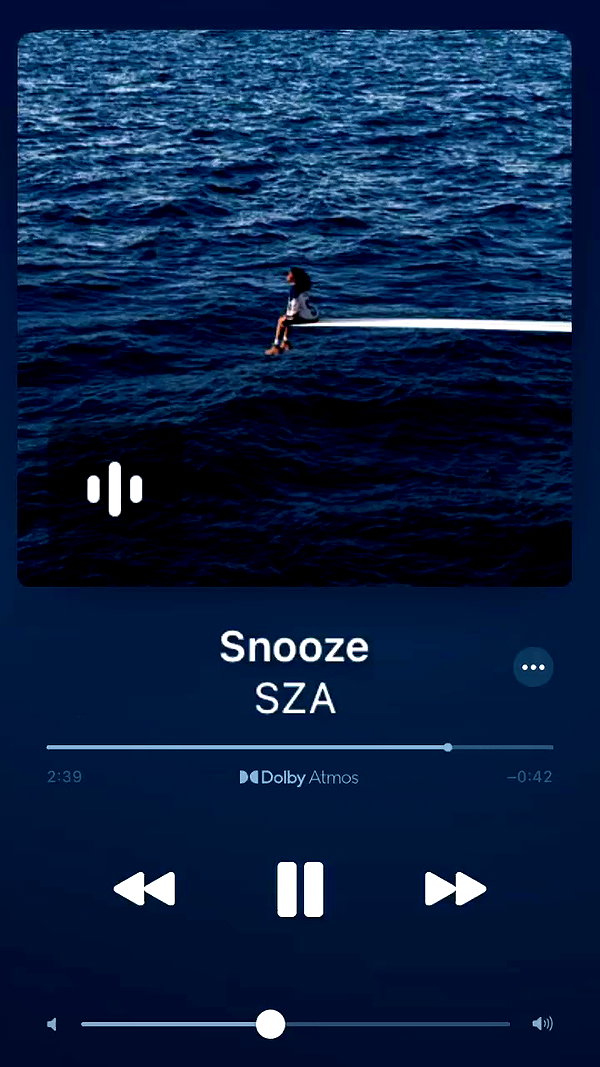Open the three-dot more options menu
Viewport: 600px width, 1067px height.
533,667
